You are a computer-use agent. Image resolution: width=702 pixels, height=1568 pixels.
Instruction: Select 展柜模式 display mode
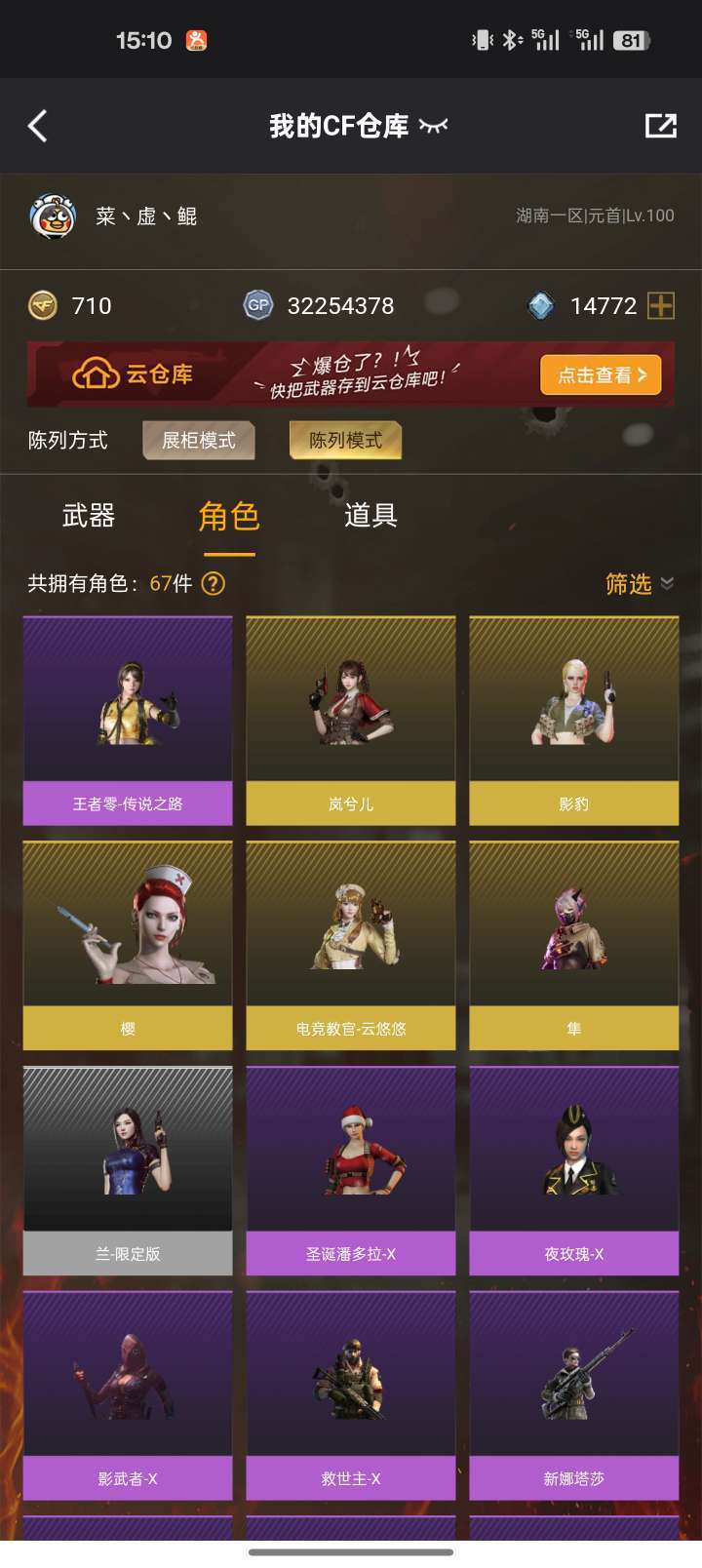click(x=199, y=441)
